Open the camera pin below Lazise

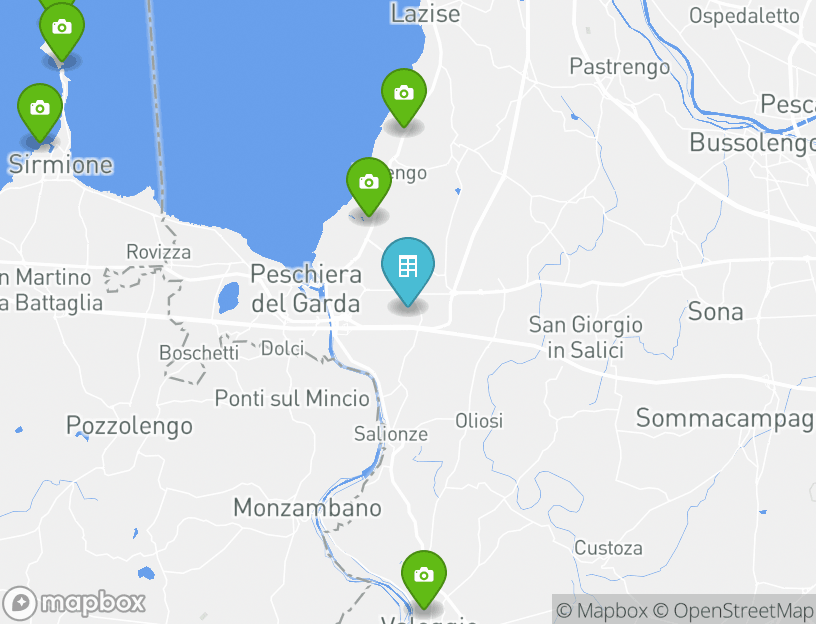pos(404,95)
